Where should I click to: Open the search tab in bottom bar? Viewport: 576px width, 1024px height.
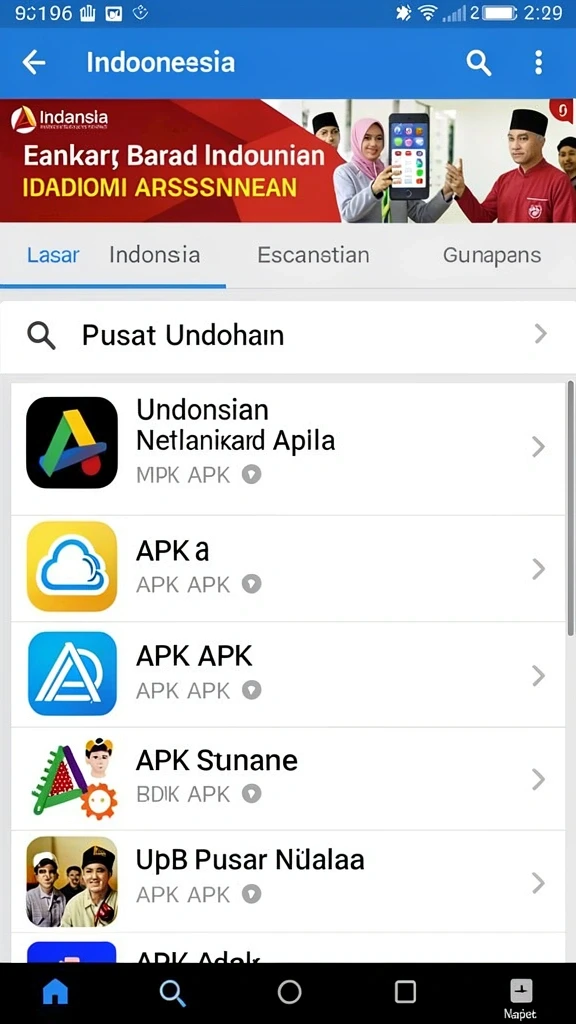pyautogui.click(x=172, y=993)
